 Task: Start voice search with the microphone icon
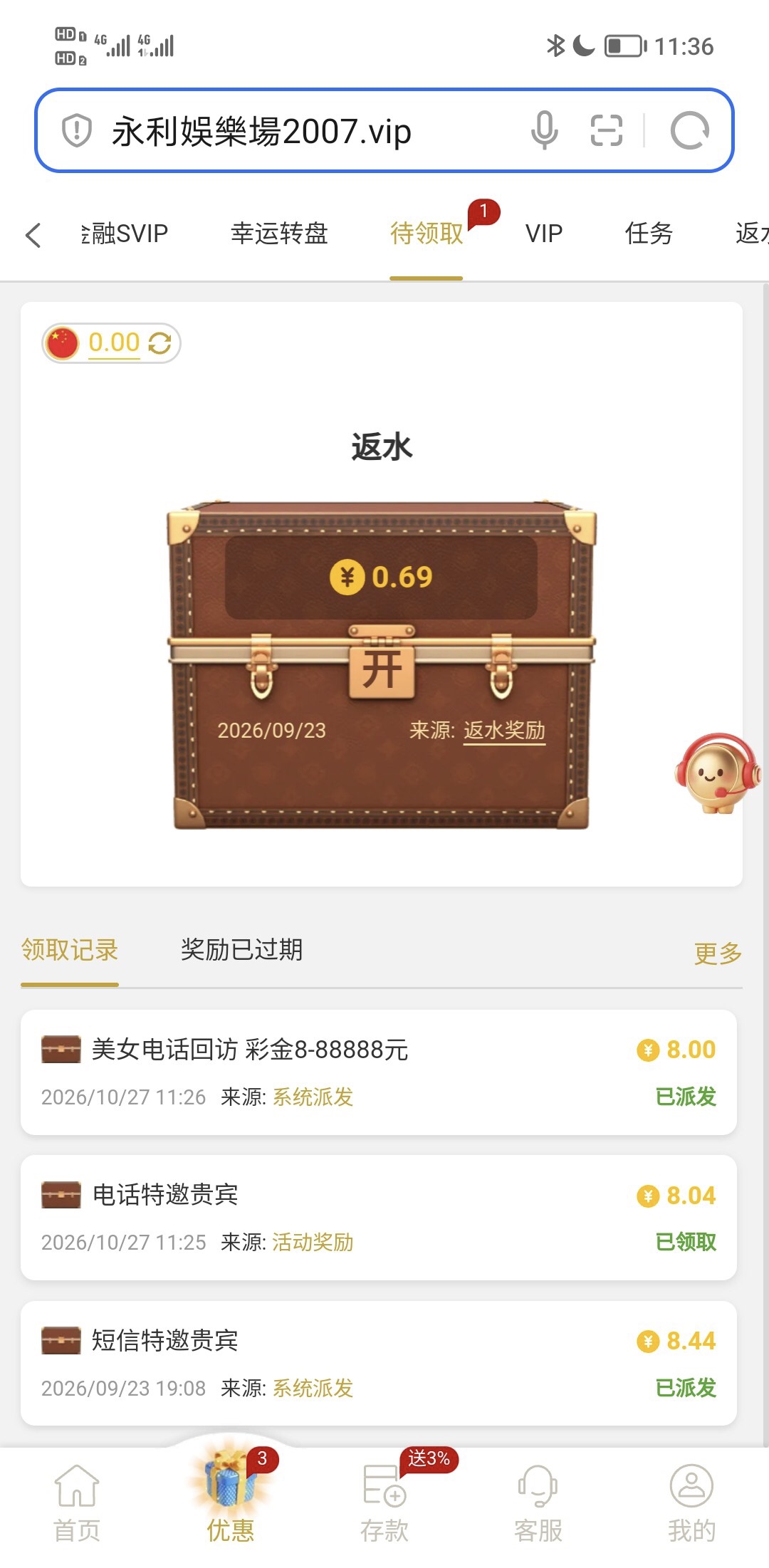pyautogui.click(x=545, y=130)
